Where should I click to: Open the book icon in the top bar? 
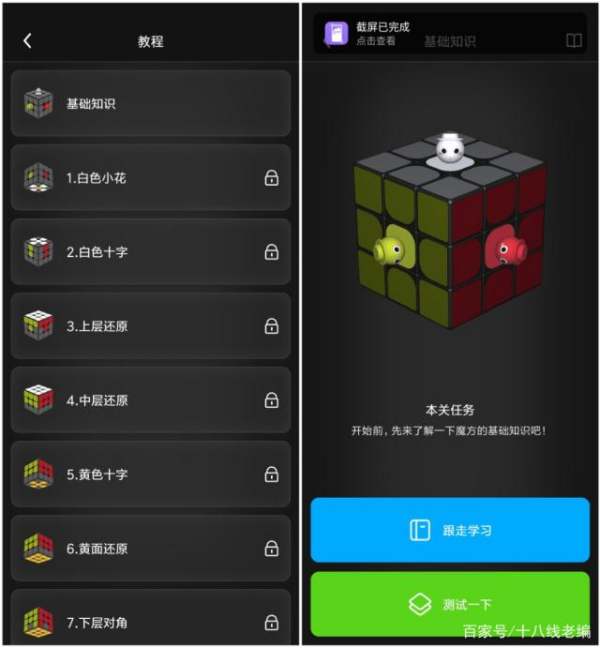(x=573, y=41)
